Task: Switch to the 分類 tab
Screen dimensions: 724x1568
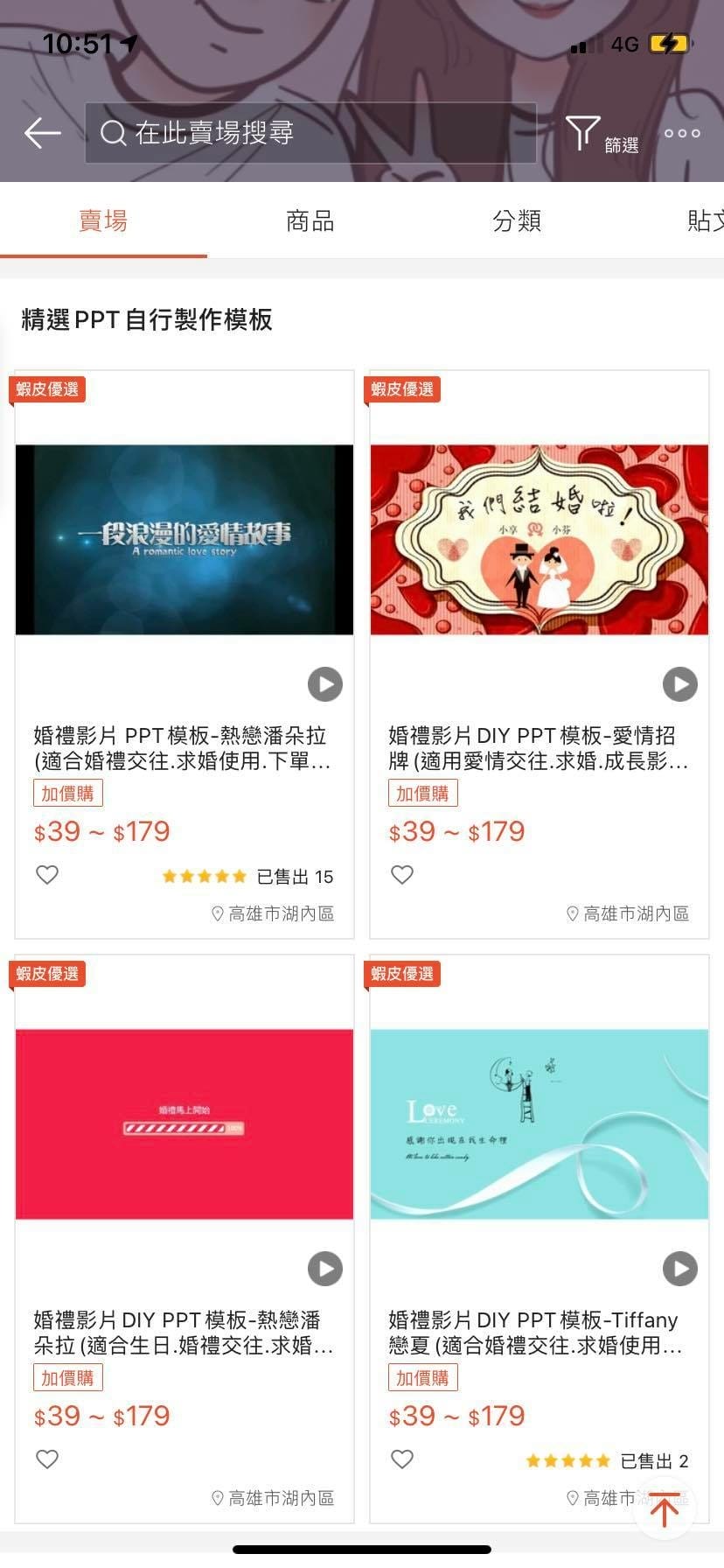Action: pyautogui.click(x=517, y=221)
